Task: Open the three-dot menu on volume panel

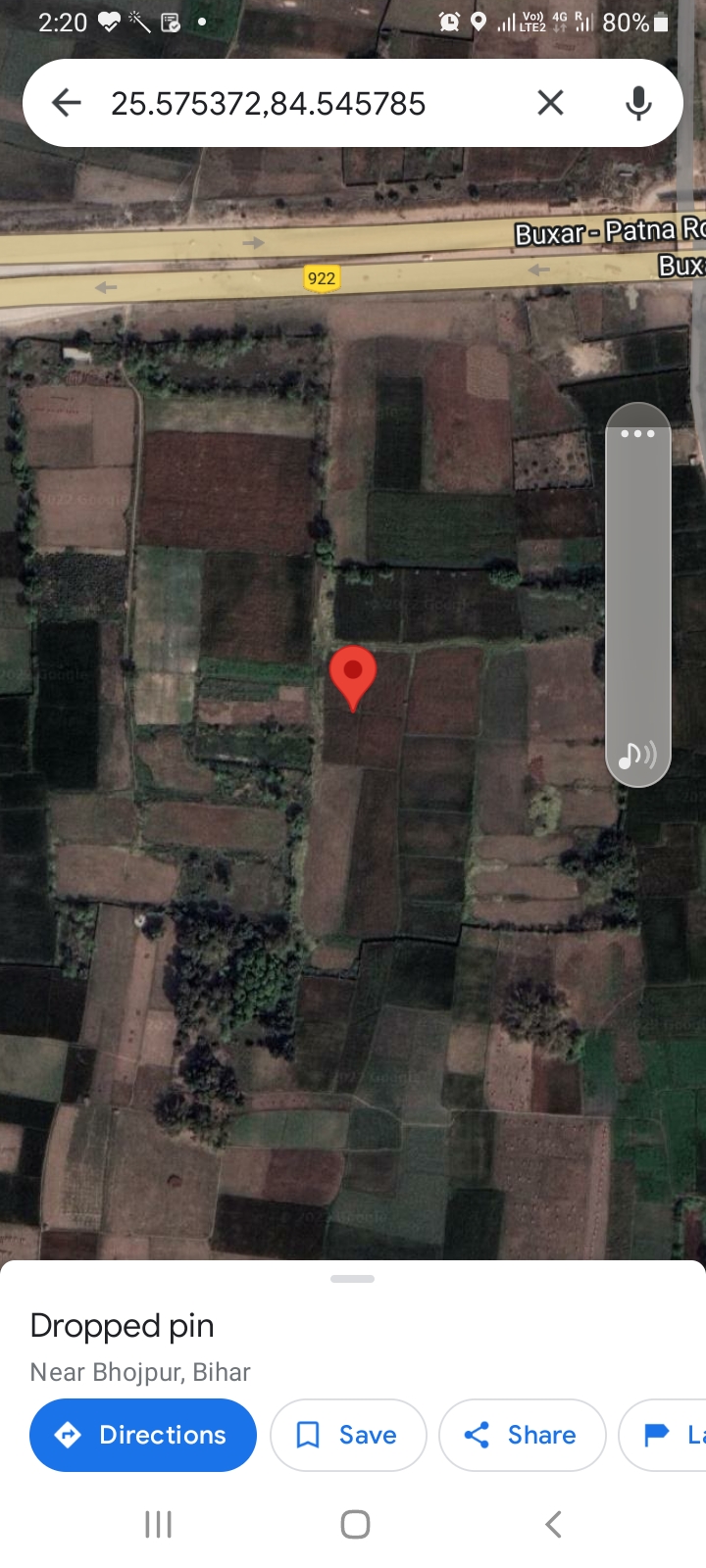Action: [637, 433]
